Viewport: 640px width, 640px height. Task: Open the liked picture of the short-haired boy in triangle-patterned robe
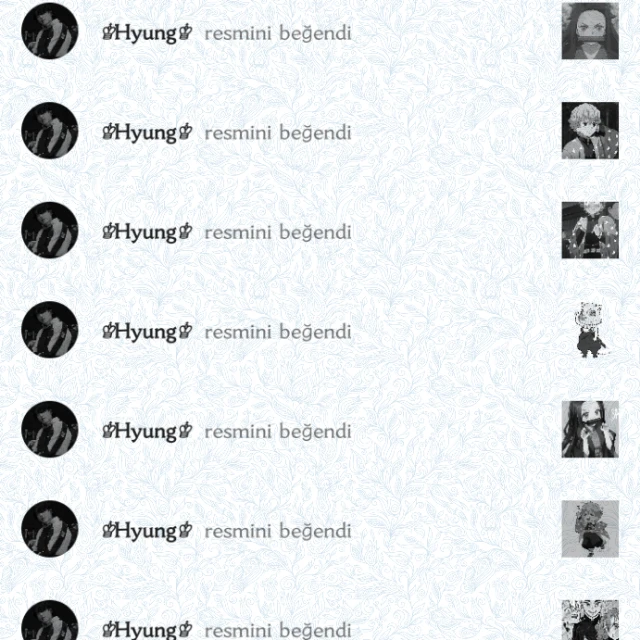(590, 131)
